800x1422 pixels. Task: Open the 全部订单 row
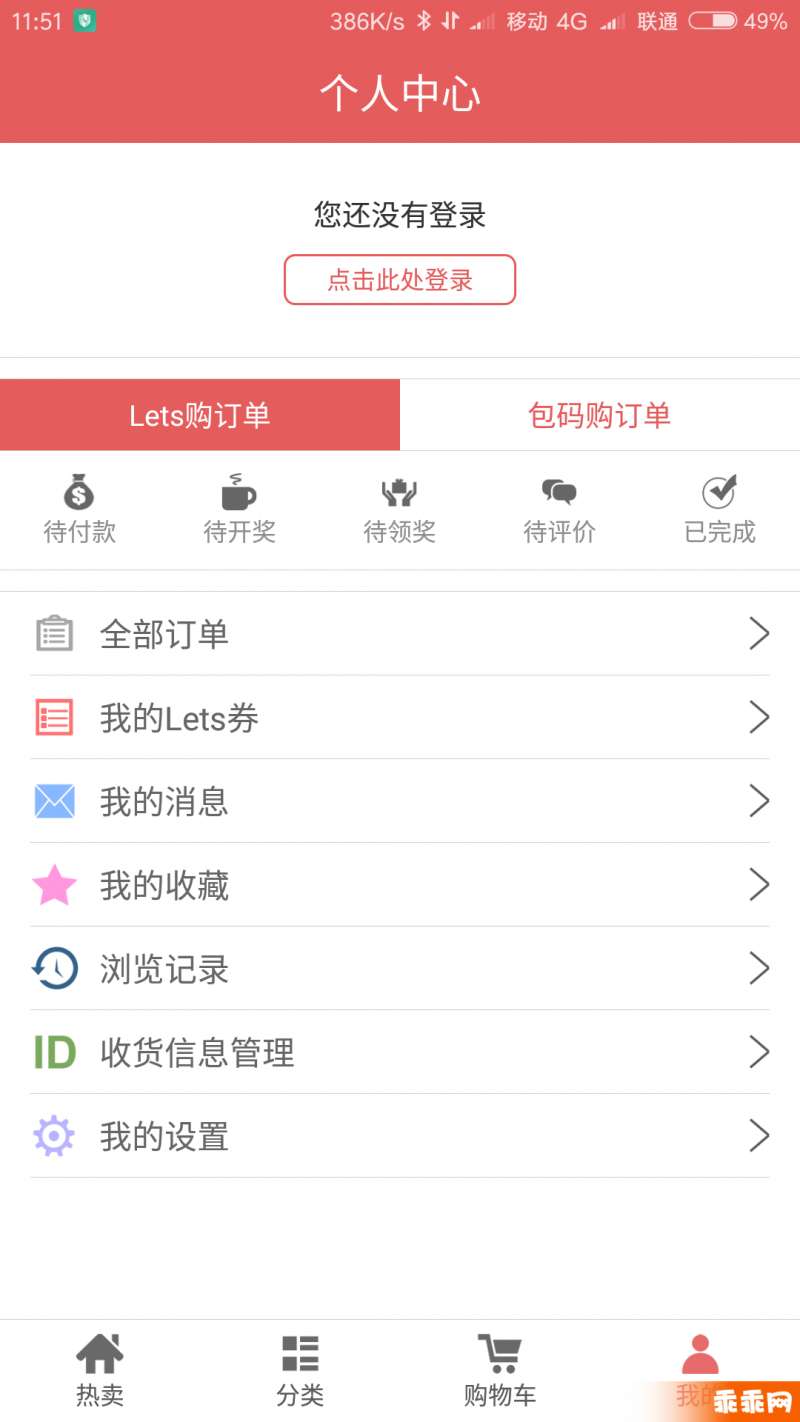coord(400,634)
